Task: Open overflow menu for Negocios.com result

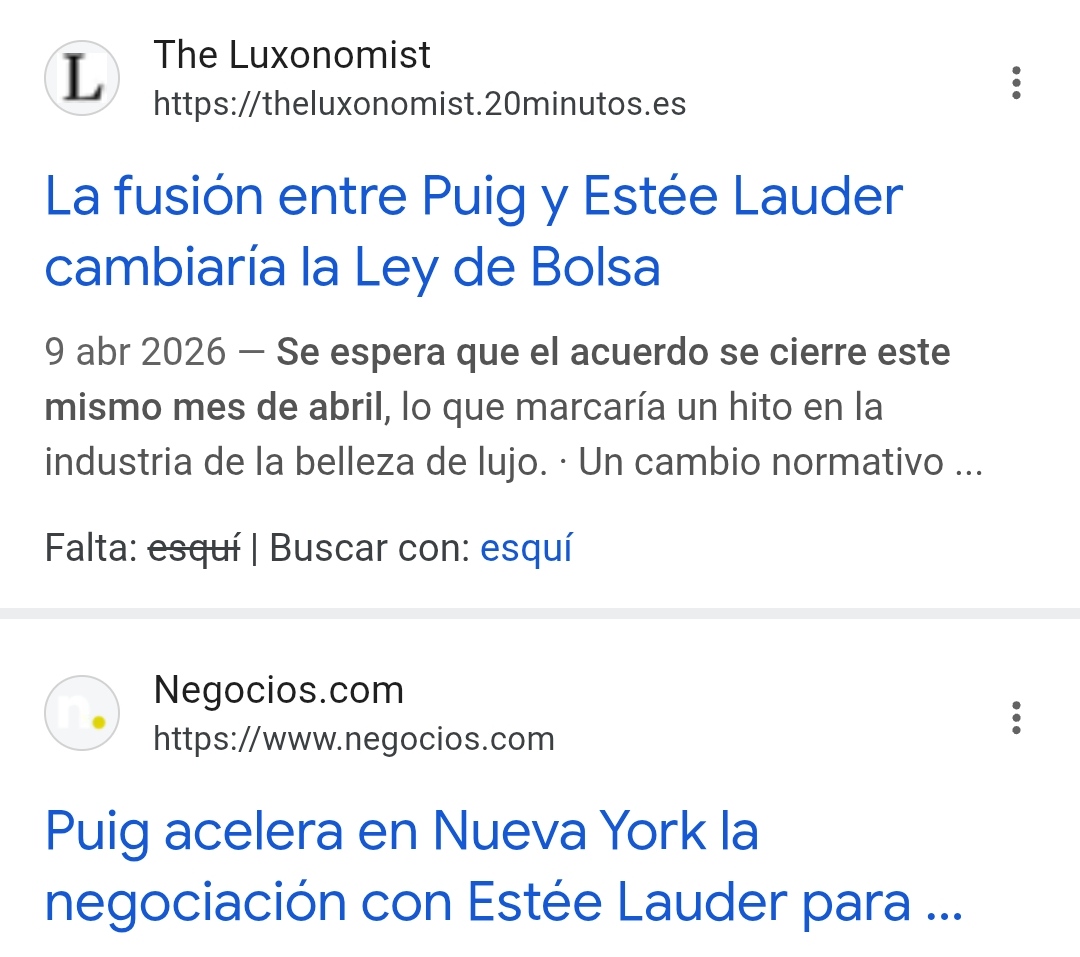Action: pyautogui.click(x=1016, y=717)
